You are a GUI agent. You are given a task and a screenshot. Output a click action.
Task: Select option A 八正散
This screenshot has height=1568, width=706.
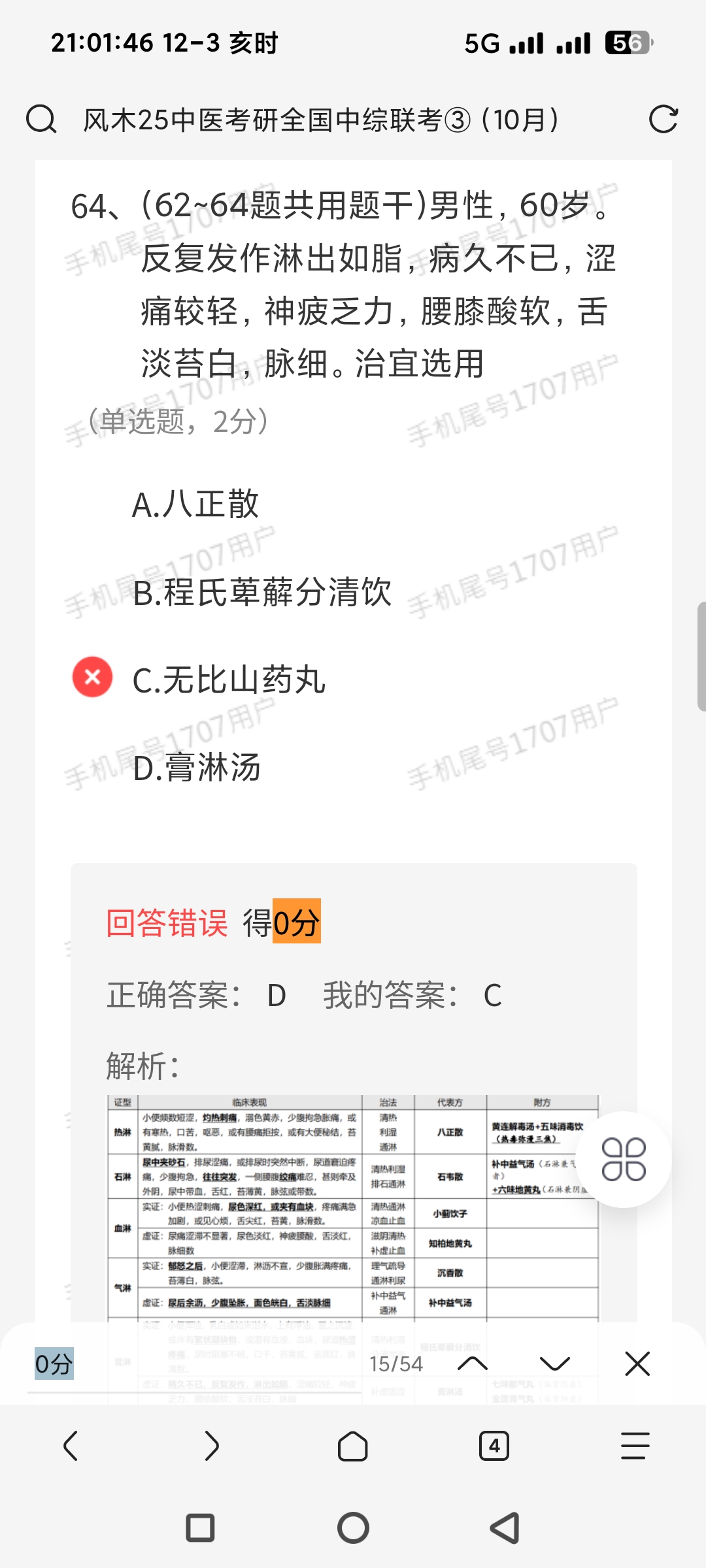click(x=195, y=504)
